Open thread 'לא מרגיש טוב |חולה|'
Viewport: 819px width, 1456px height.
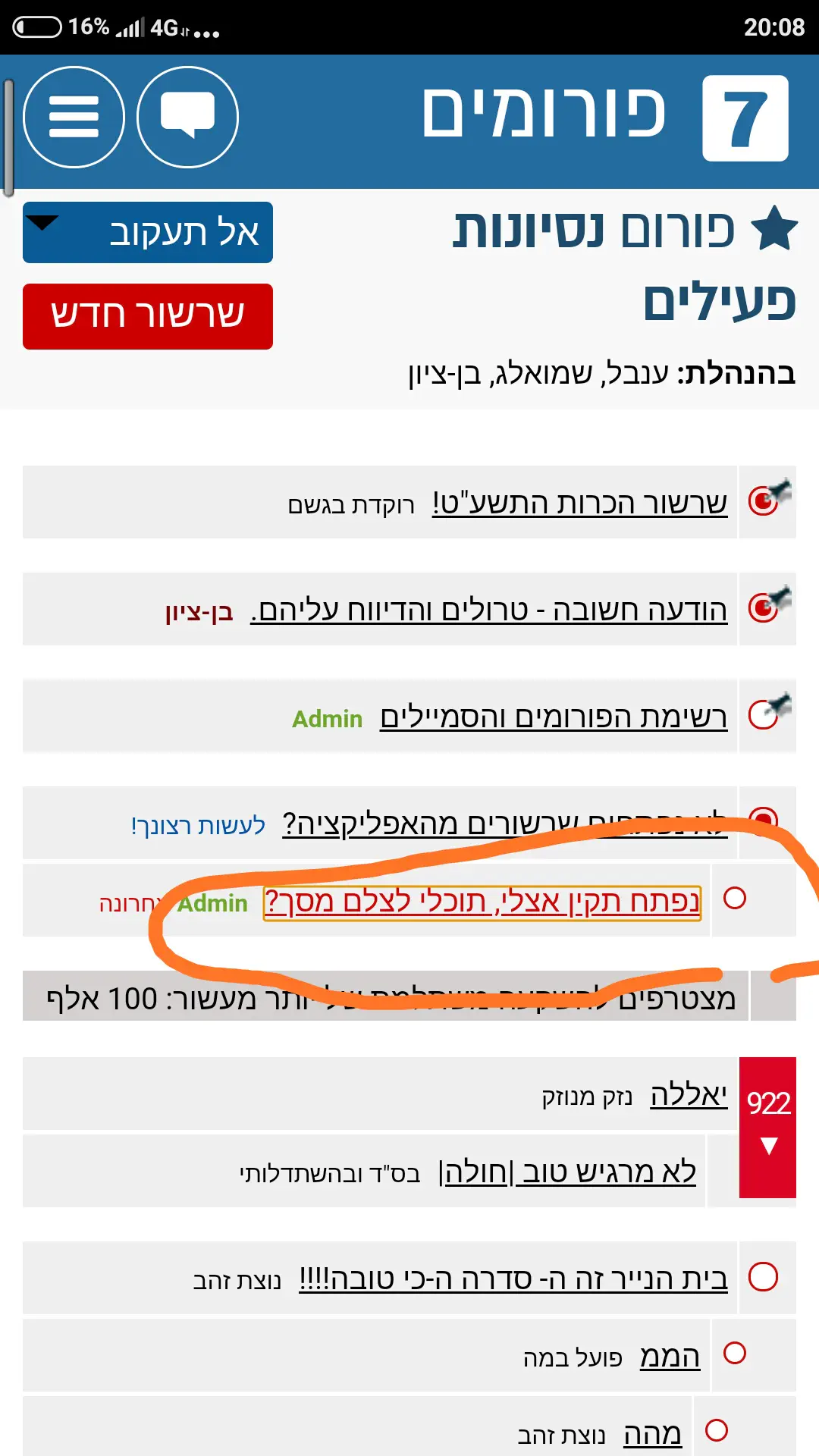point(567,1172)
